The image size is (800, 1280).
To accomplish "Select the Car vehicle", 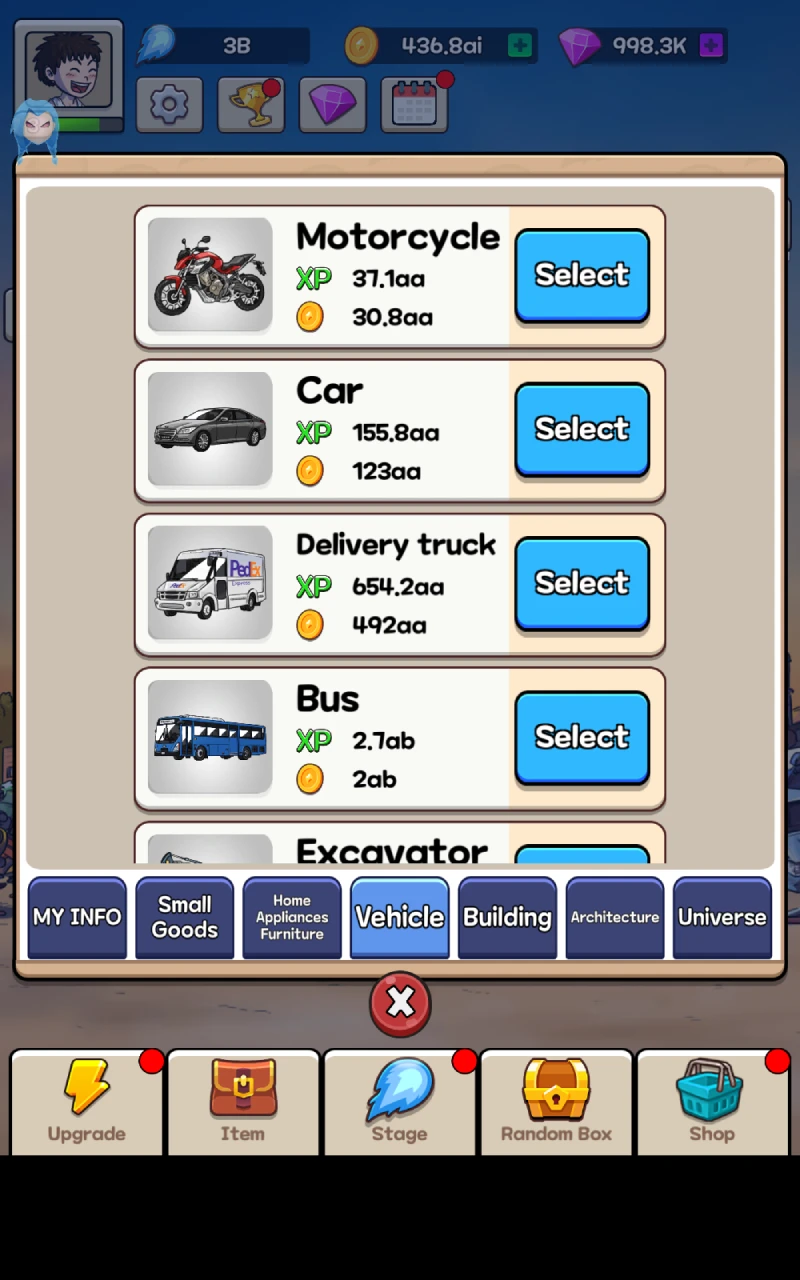I will coord(582,429).
